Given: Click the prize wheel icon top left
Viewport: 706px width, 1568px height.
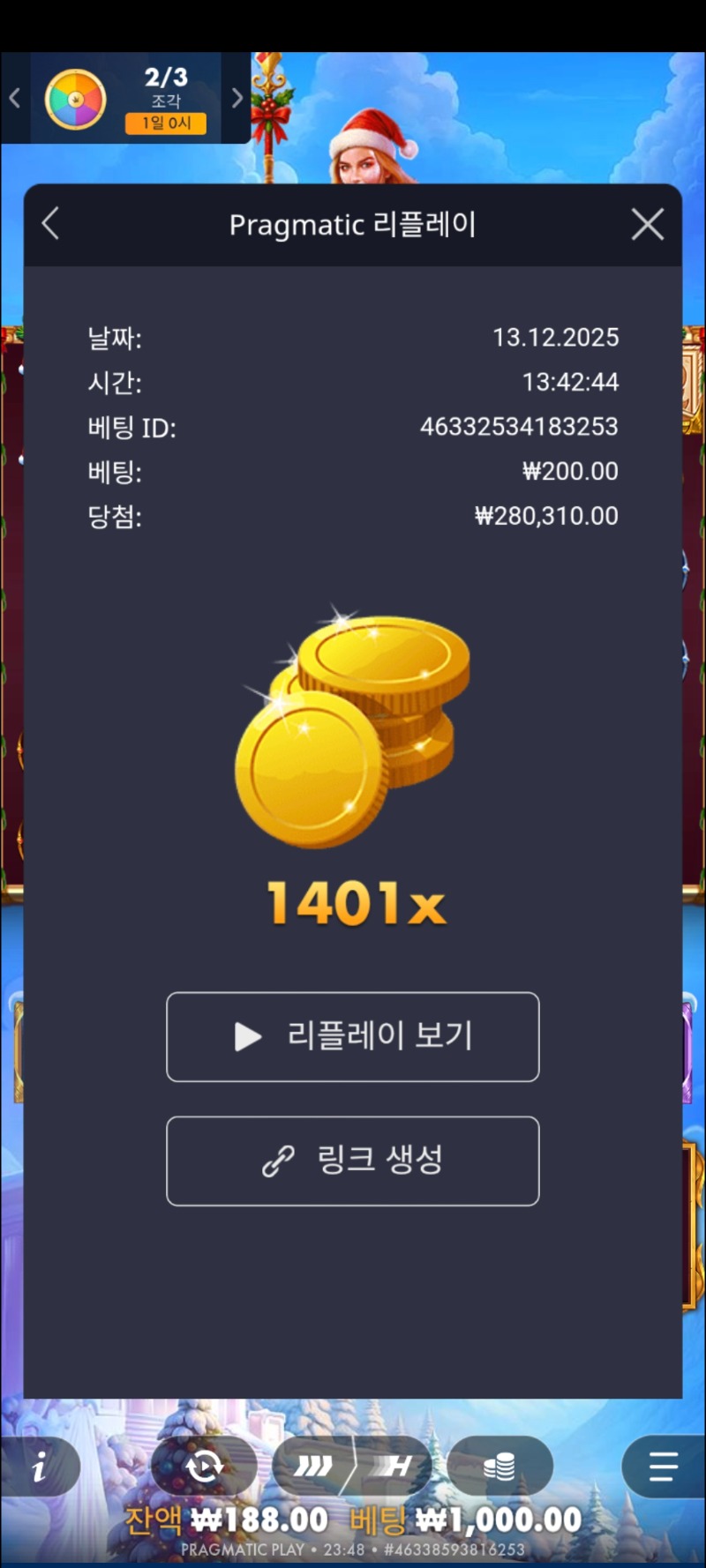Looking at the screenshot, I should coord(76,99).
